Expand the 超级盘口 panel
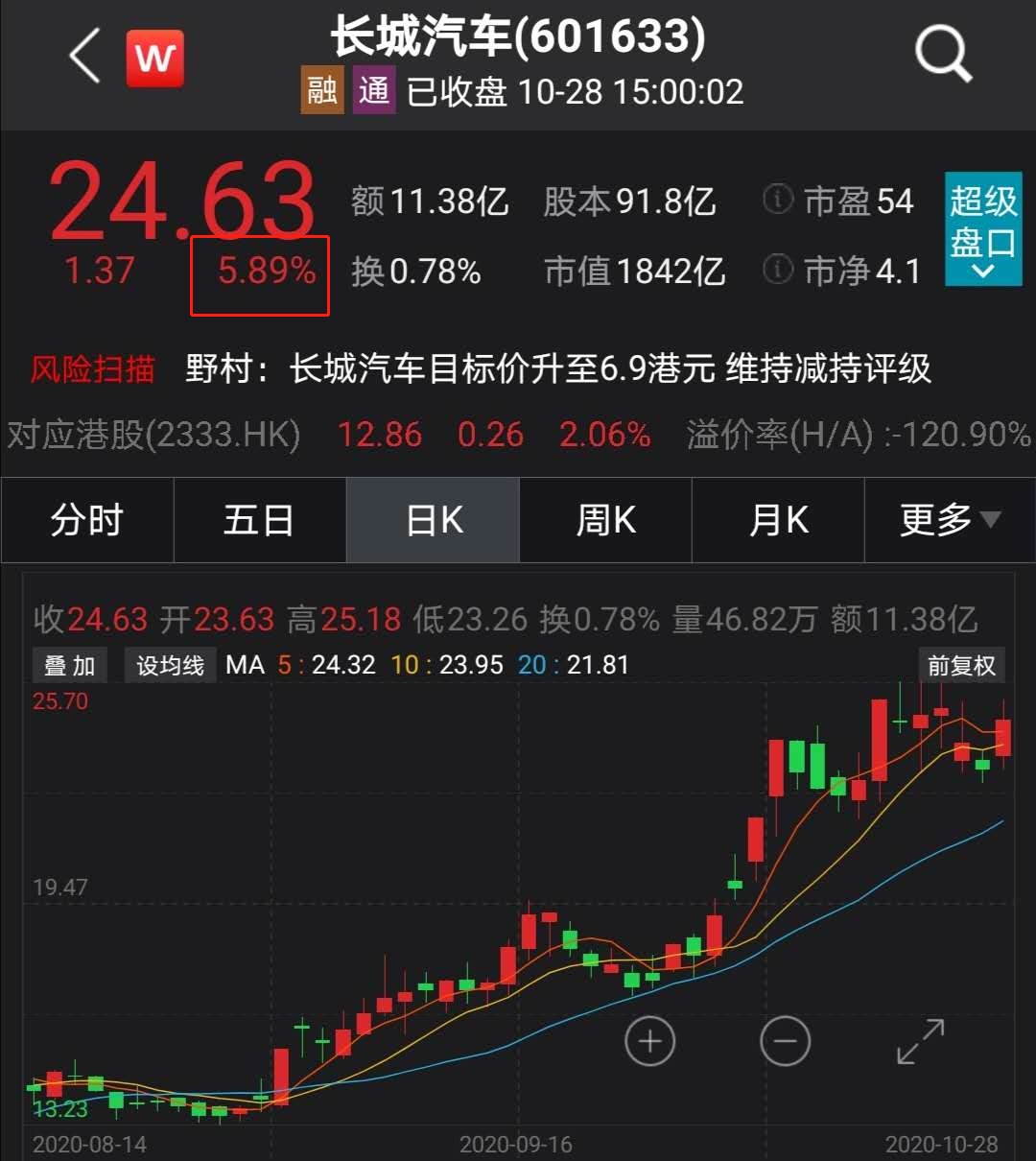Screen dimensions: 1036x1161 pyautogui.click(x=982, y=229)
